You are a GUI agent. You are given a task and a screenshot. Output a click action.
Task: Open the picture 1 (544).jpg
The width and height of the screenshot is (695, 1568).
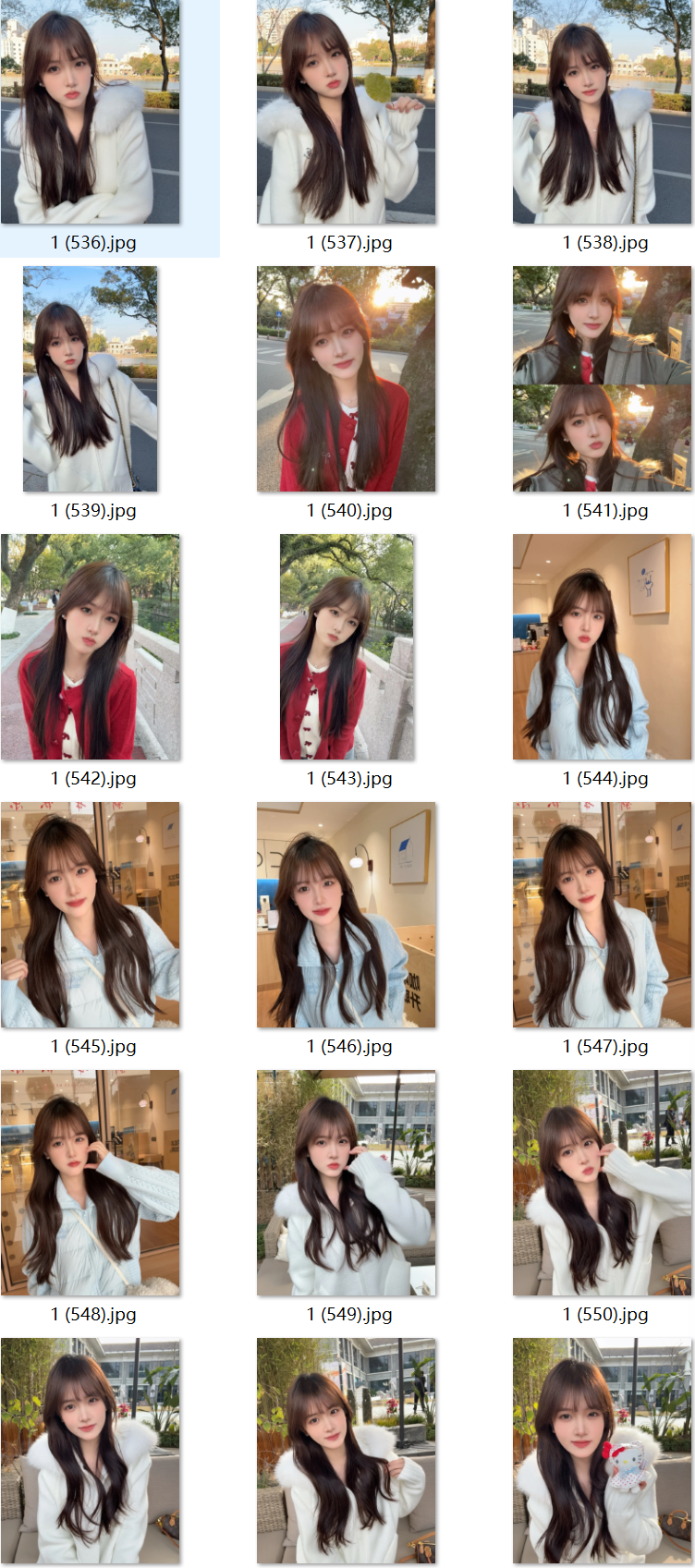click(602, 647)
